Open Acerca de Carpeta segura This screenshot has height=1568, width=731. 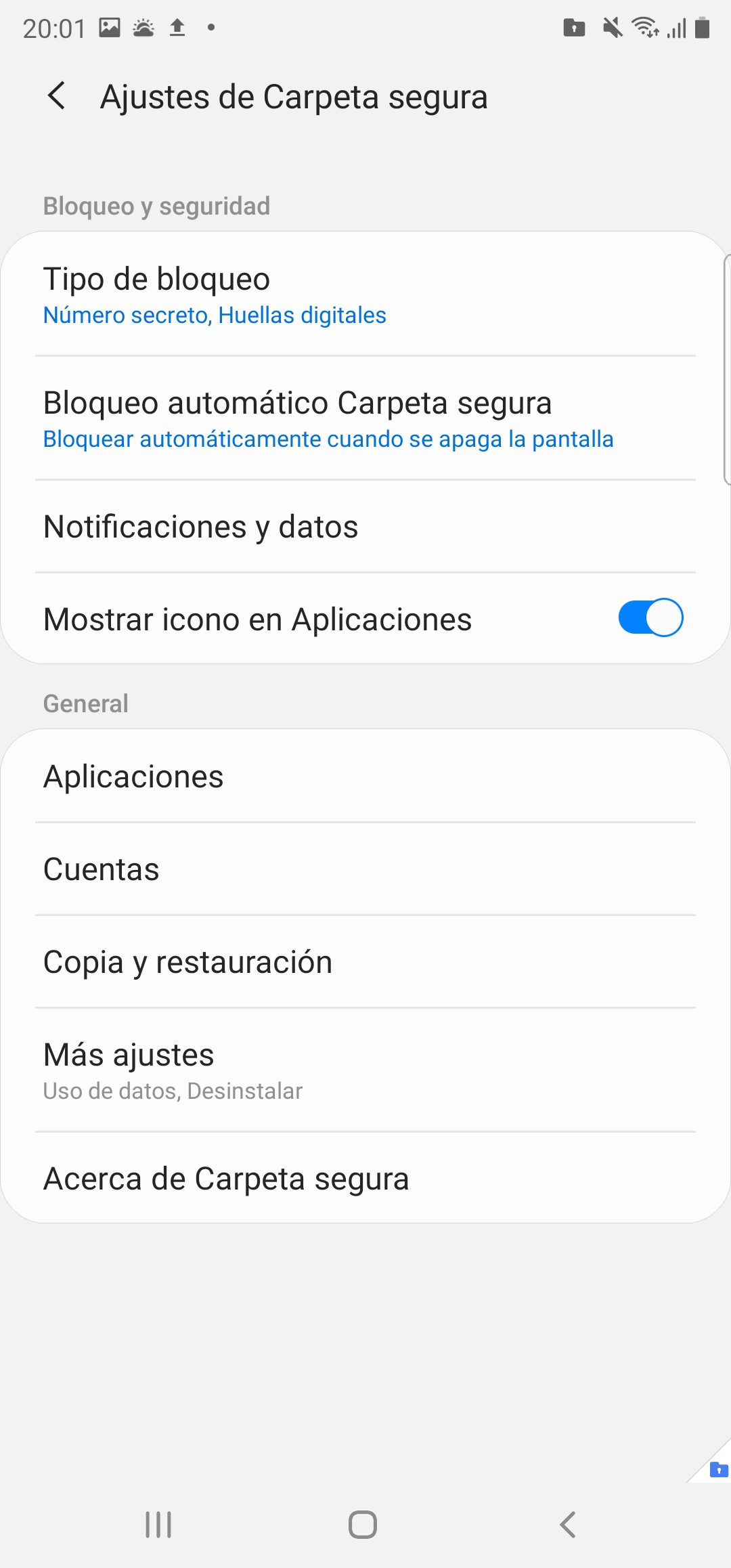tap(365, 1179)
